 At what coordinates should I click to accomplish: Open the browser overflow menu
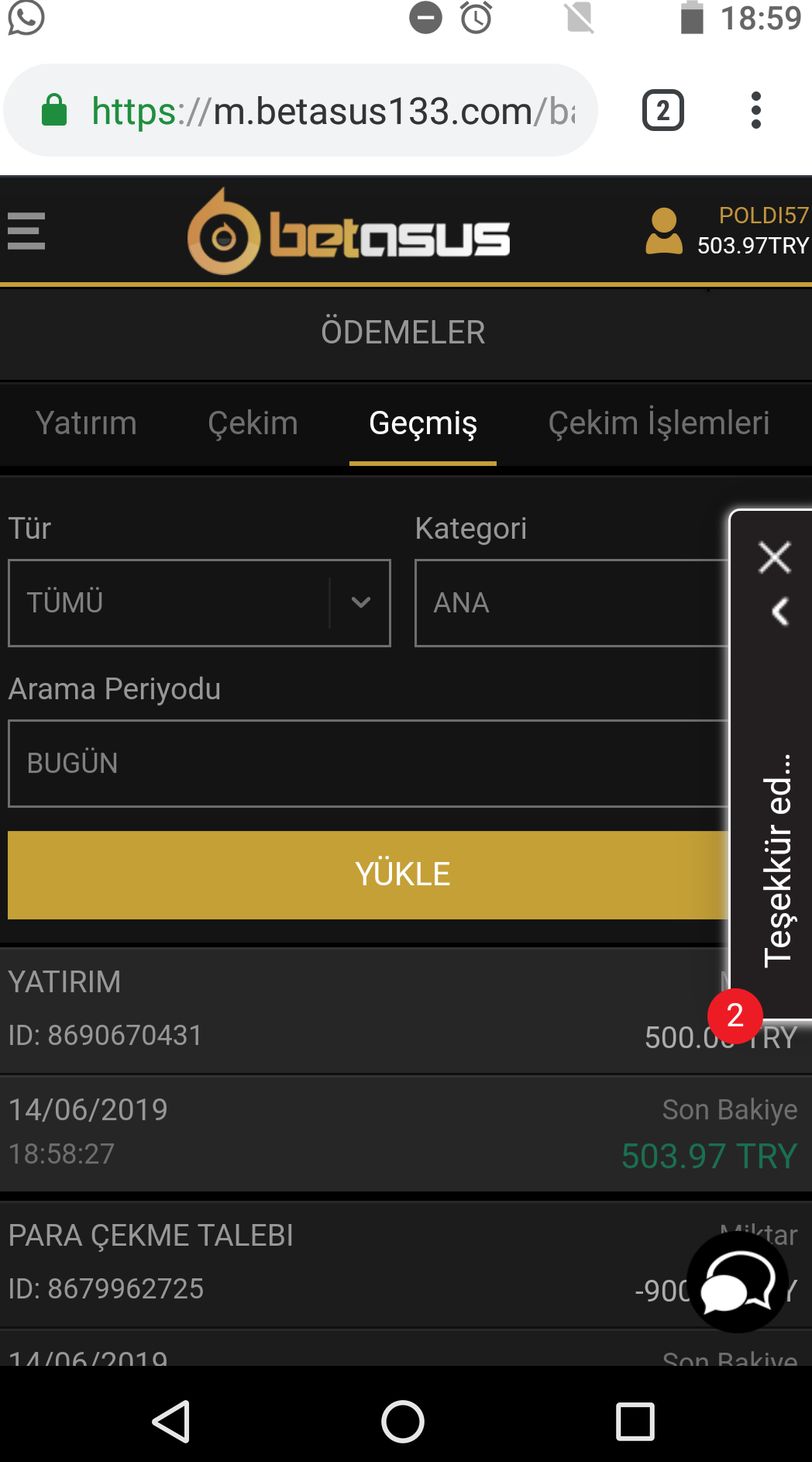point(756,110)
